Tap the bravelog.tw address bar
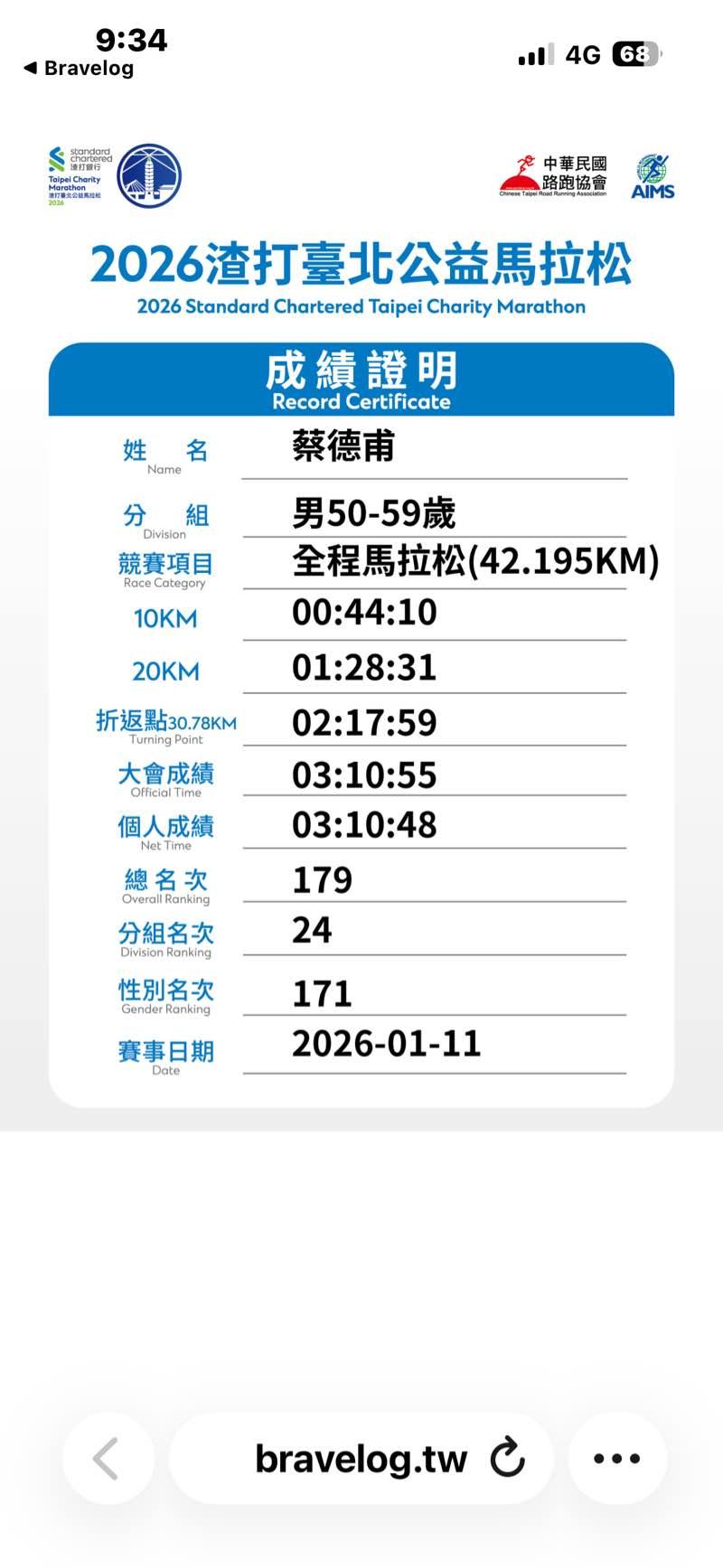 360,1458
